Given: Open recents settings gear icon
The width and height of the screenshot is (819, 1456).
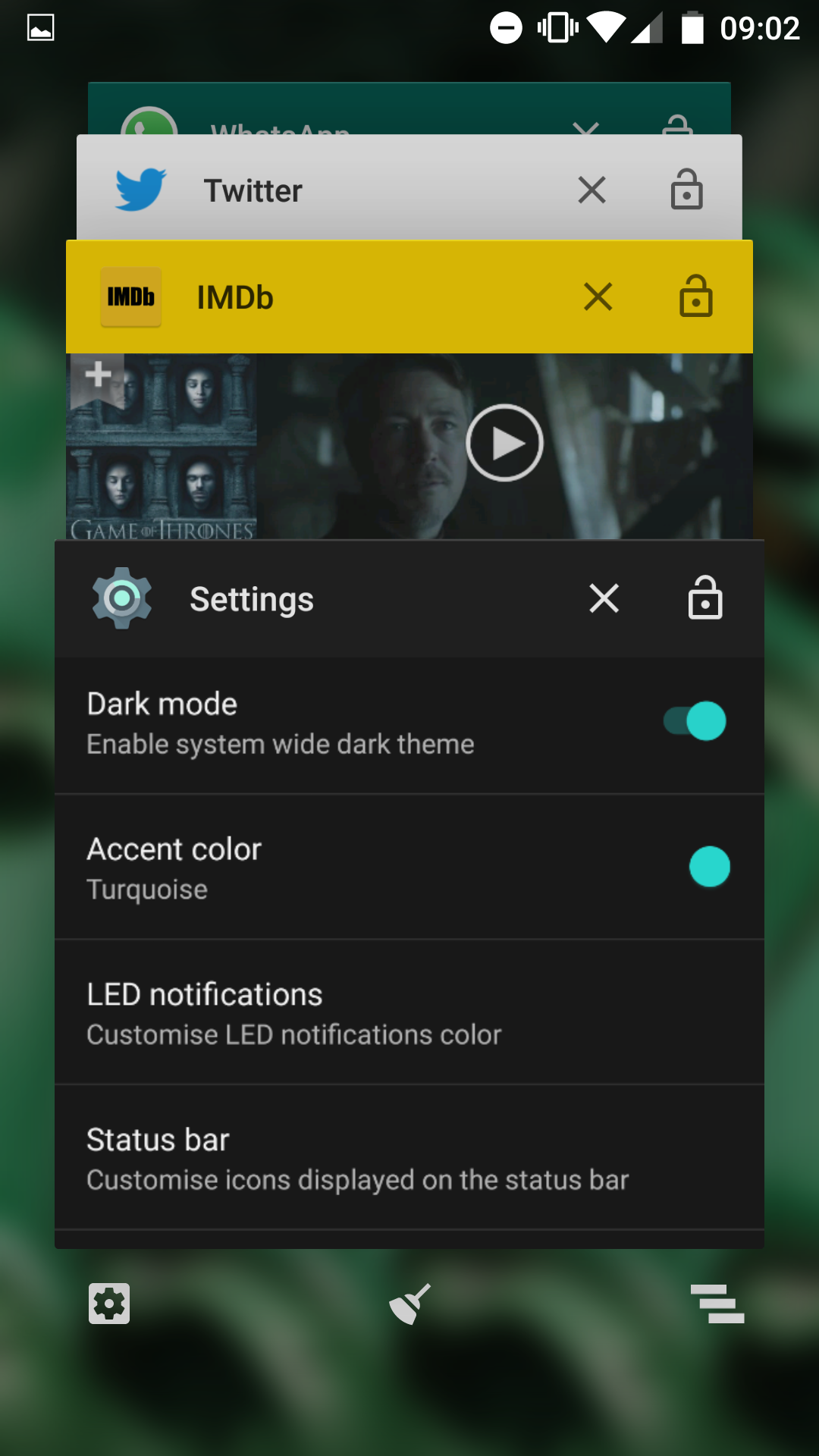Looking at the screenshot, I should (x=109, y=1304).
